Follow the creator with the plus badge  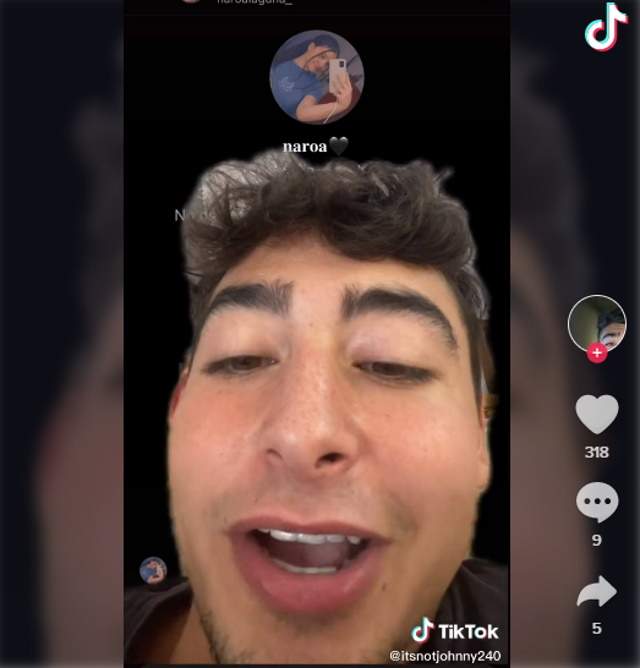click(597, 353)
